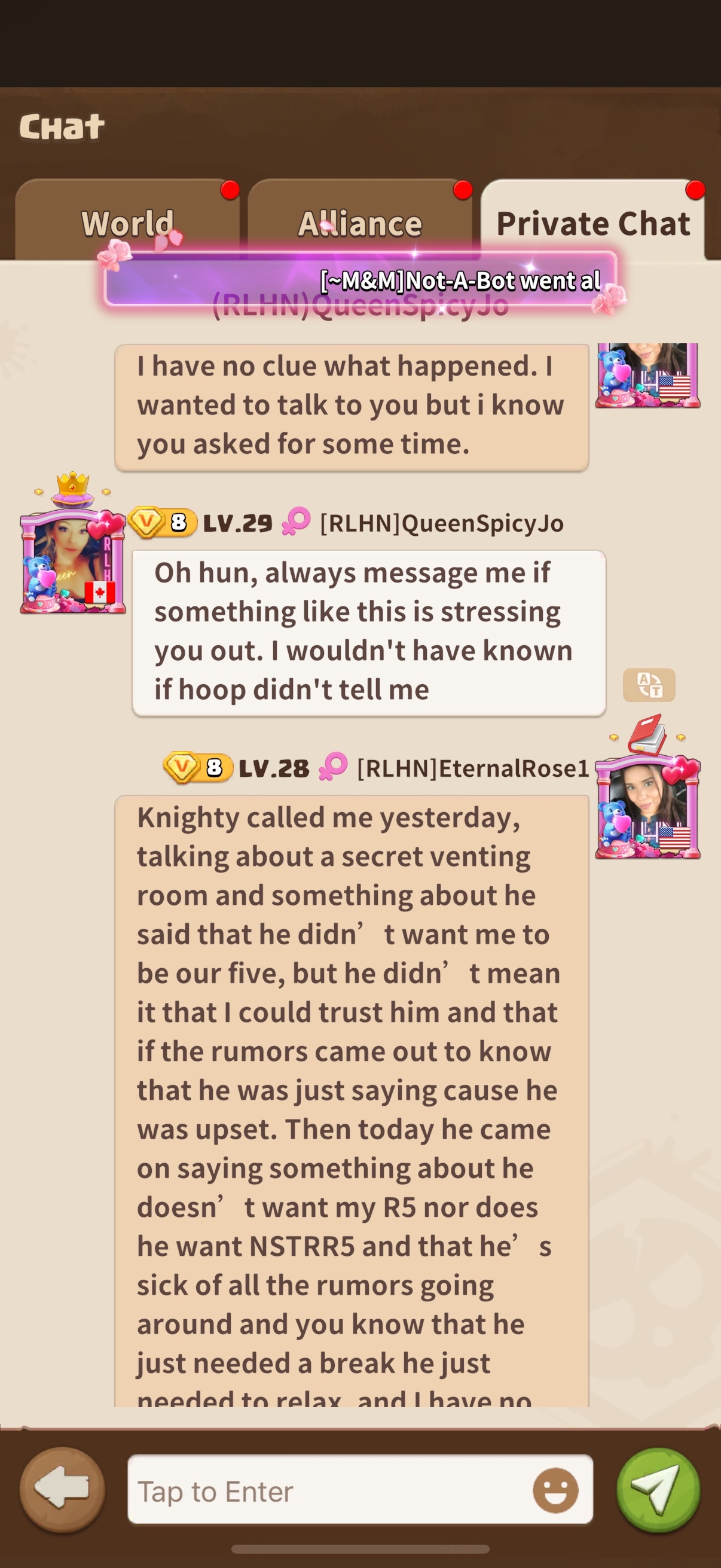
Task: Switch to the Alliance chat tab
Action: click(x=359, y=223)
